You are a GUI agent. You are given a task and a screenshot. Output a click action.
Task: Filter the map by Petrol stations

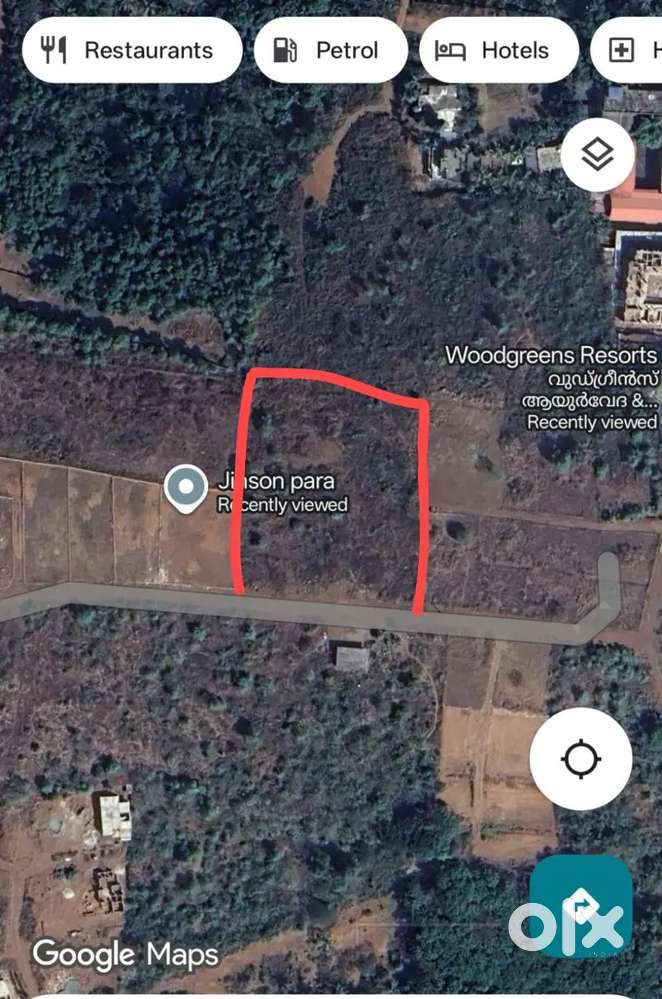tap(330, 50)
